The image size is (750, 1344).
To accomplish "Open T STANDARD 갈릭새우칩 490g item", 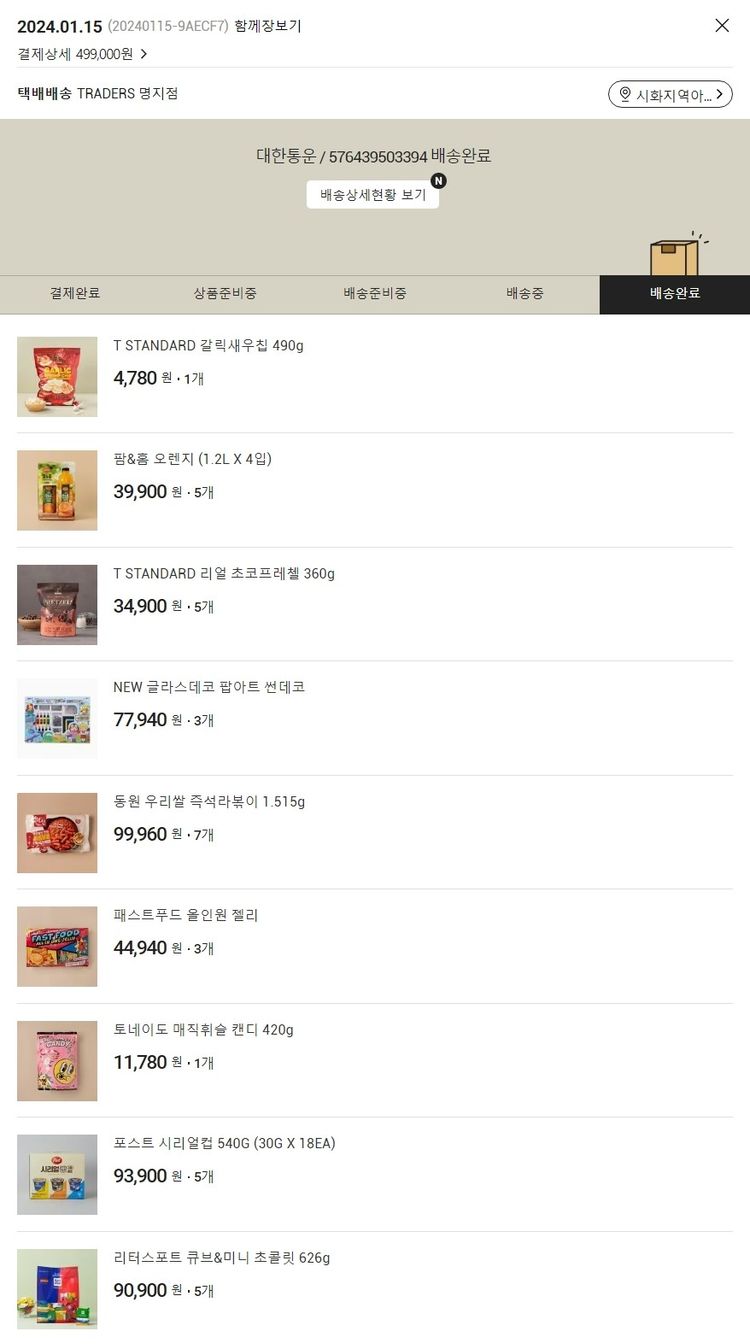I will tap(208, 346).
